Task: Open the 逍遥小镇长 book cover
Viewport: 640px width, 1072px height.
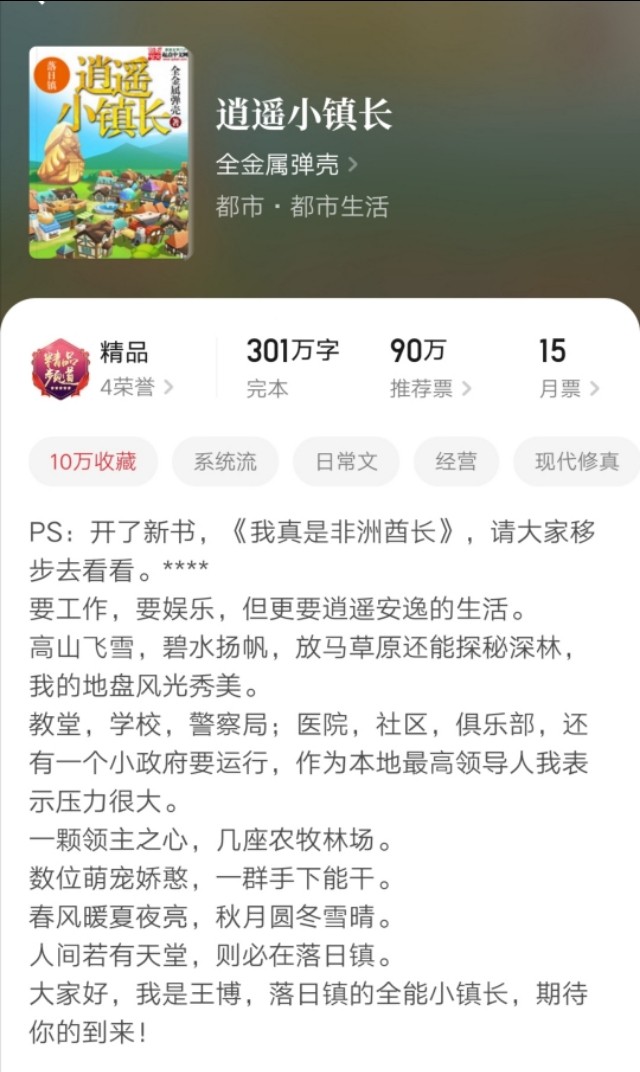Action: coord(109,152)
